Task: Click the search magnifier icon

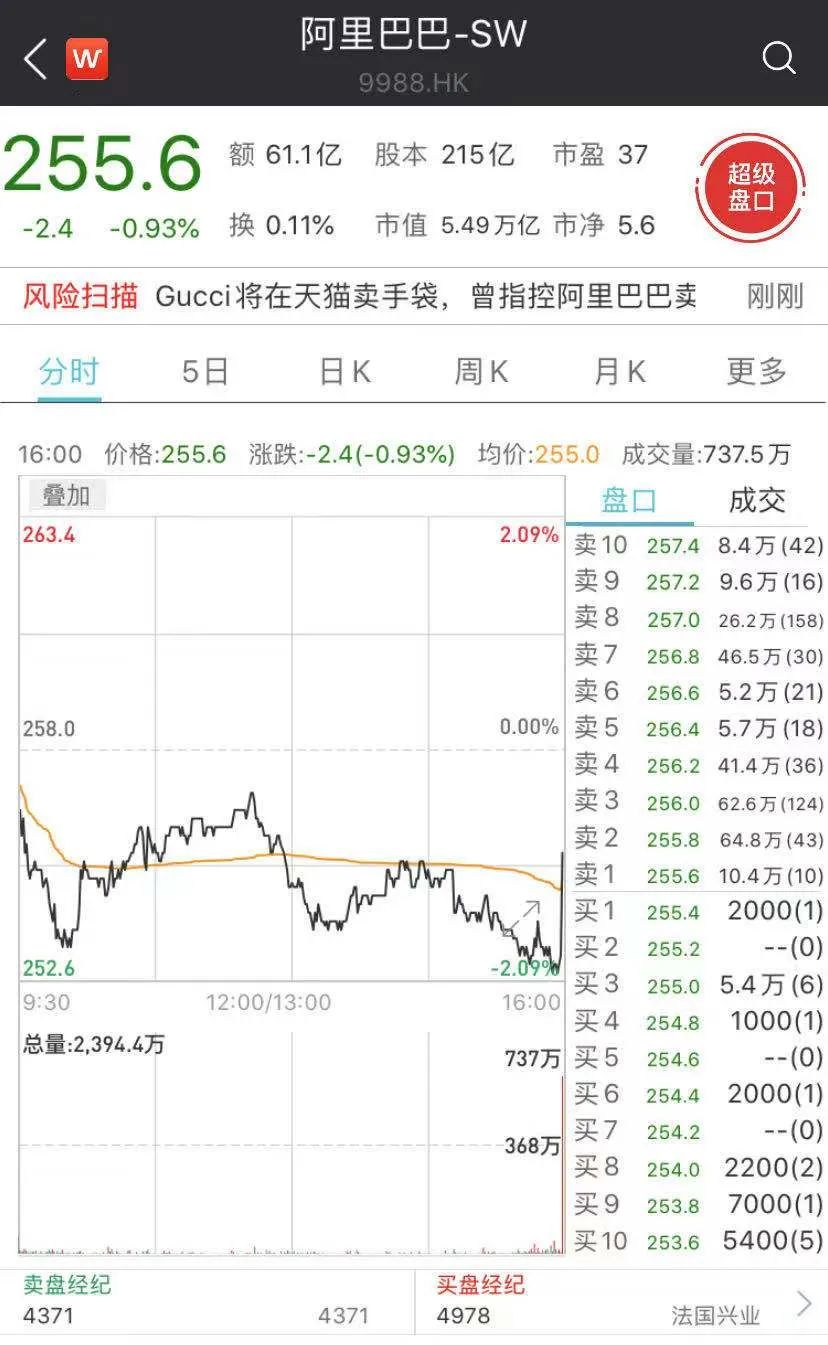Action: (779, 59)
